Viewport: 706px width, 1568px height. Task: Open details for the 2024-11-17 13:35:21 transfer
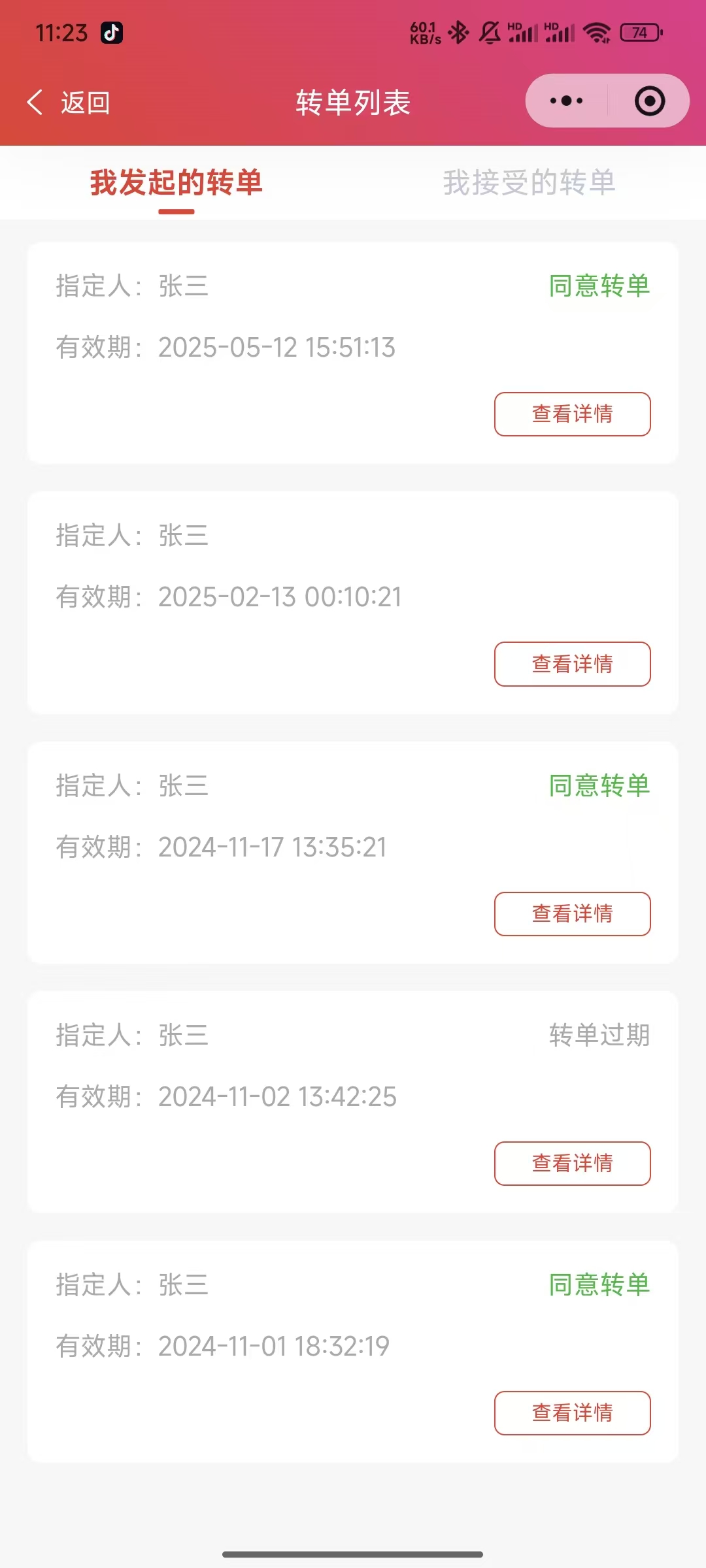click(x=572, y=914)
